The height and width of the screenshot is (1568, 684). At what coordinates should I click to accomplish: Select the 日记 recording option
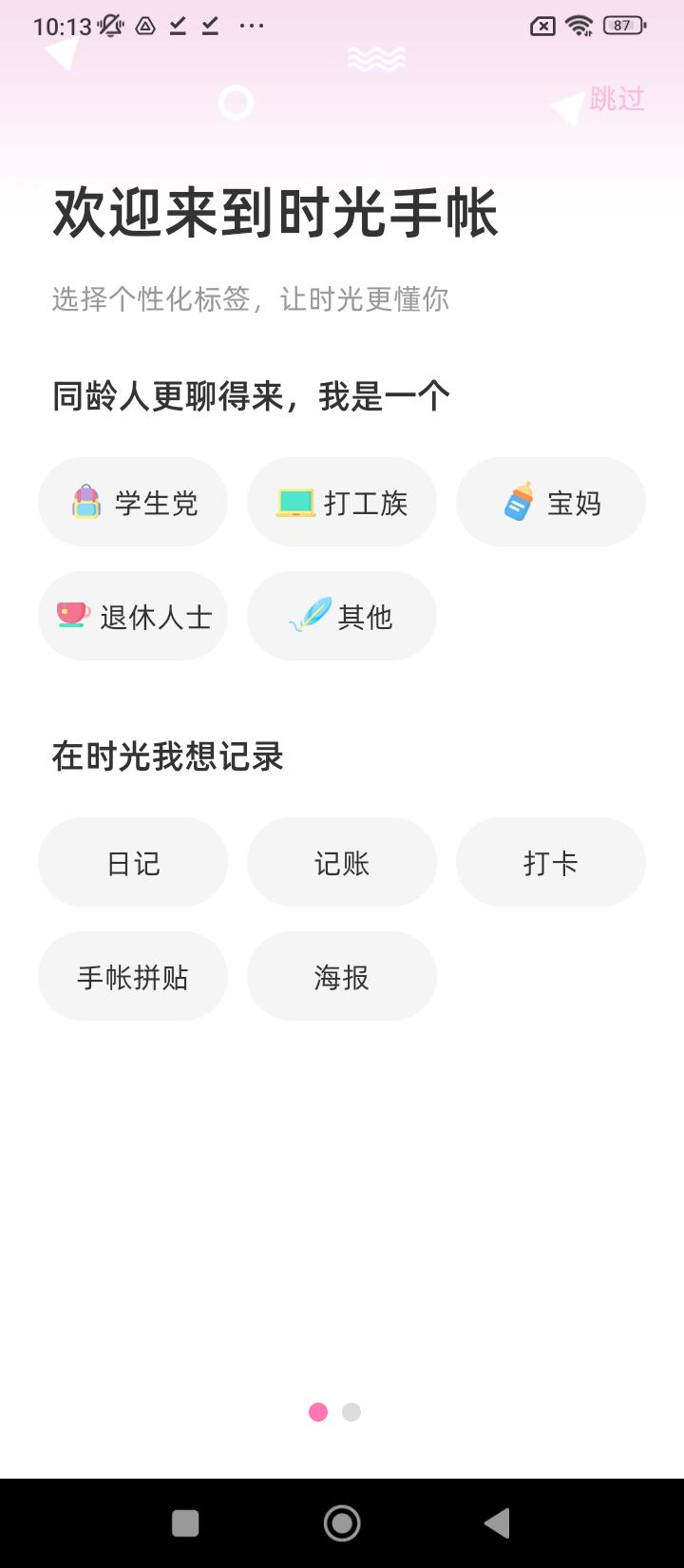[133, 862]
